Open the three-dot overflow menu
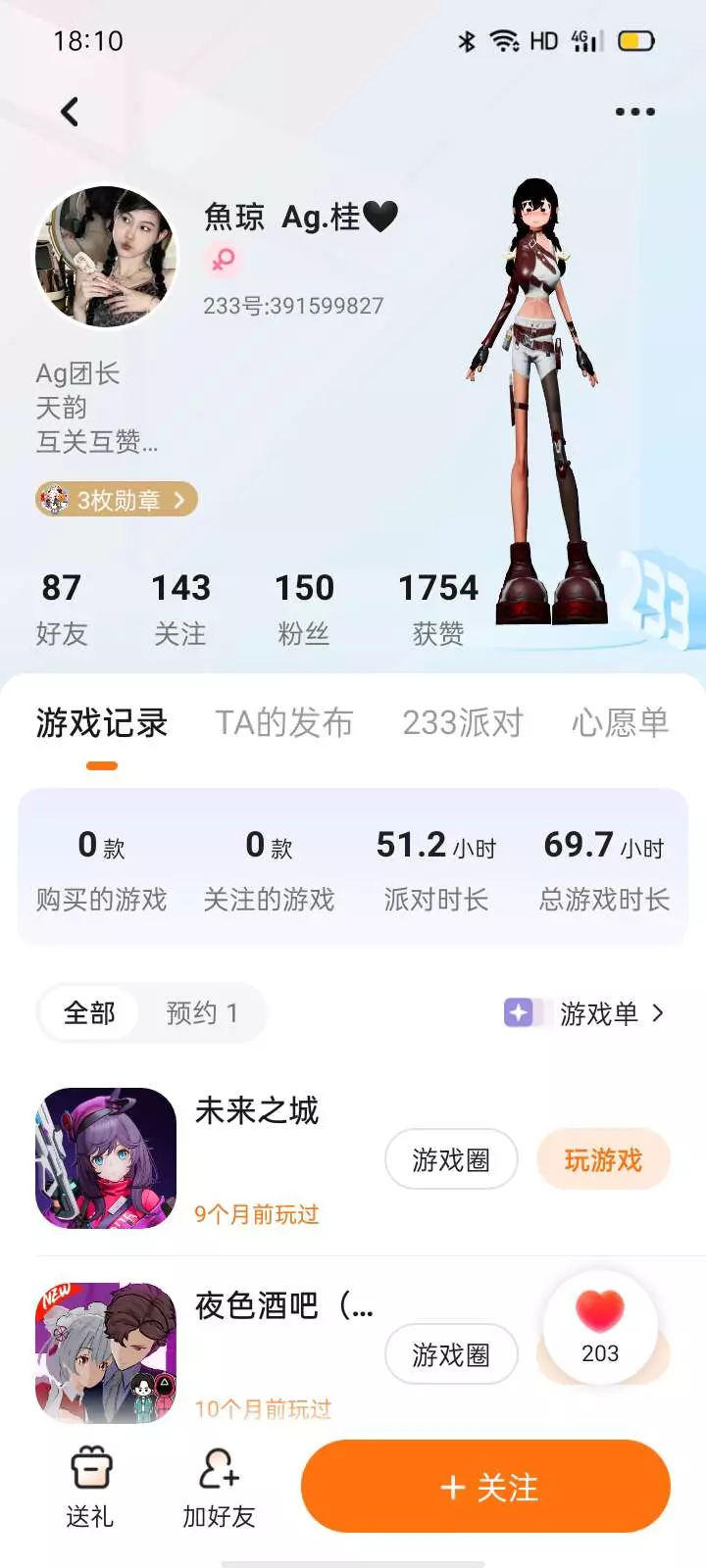Screen dimensions: 706x1568 [634, 112]
